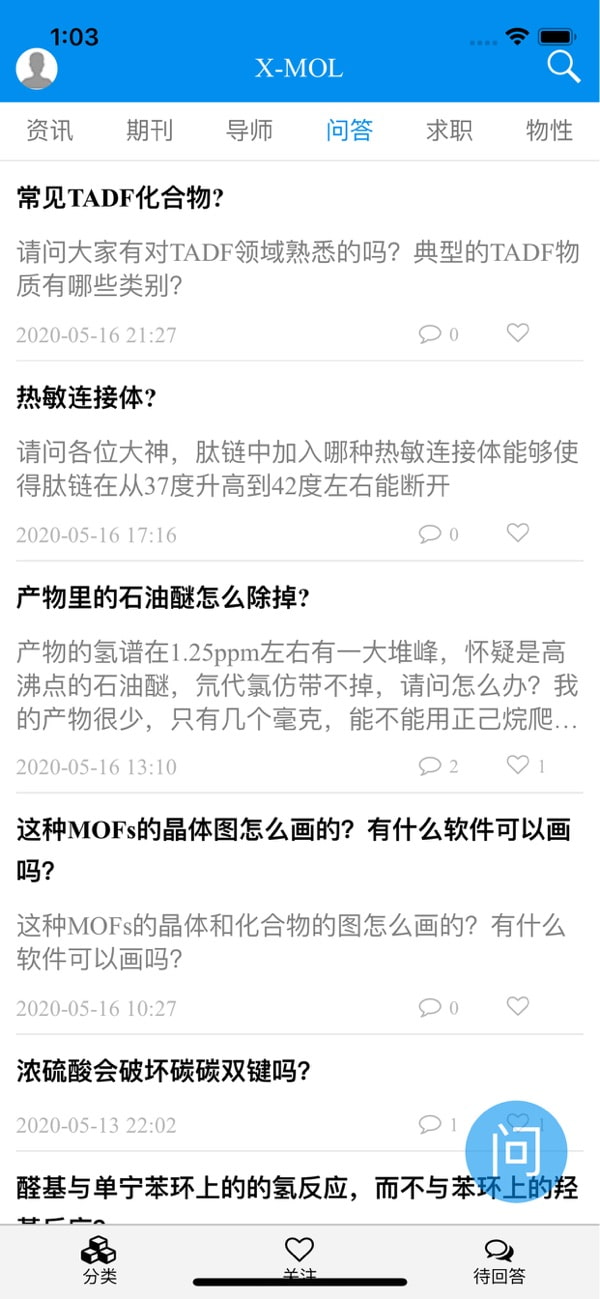Like the question 产物里的石油醚怎么除掉?
600x1299 pixels.
pyautogui.click(x=517, y=765)
